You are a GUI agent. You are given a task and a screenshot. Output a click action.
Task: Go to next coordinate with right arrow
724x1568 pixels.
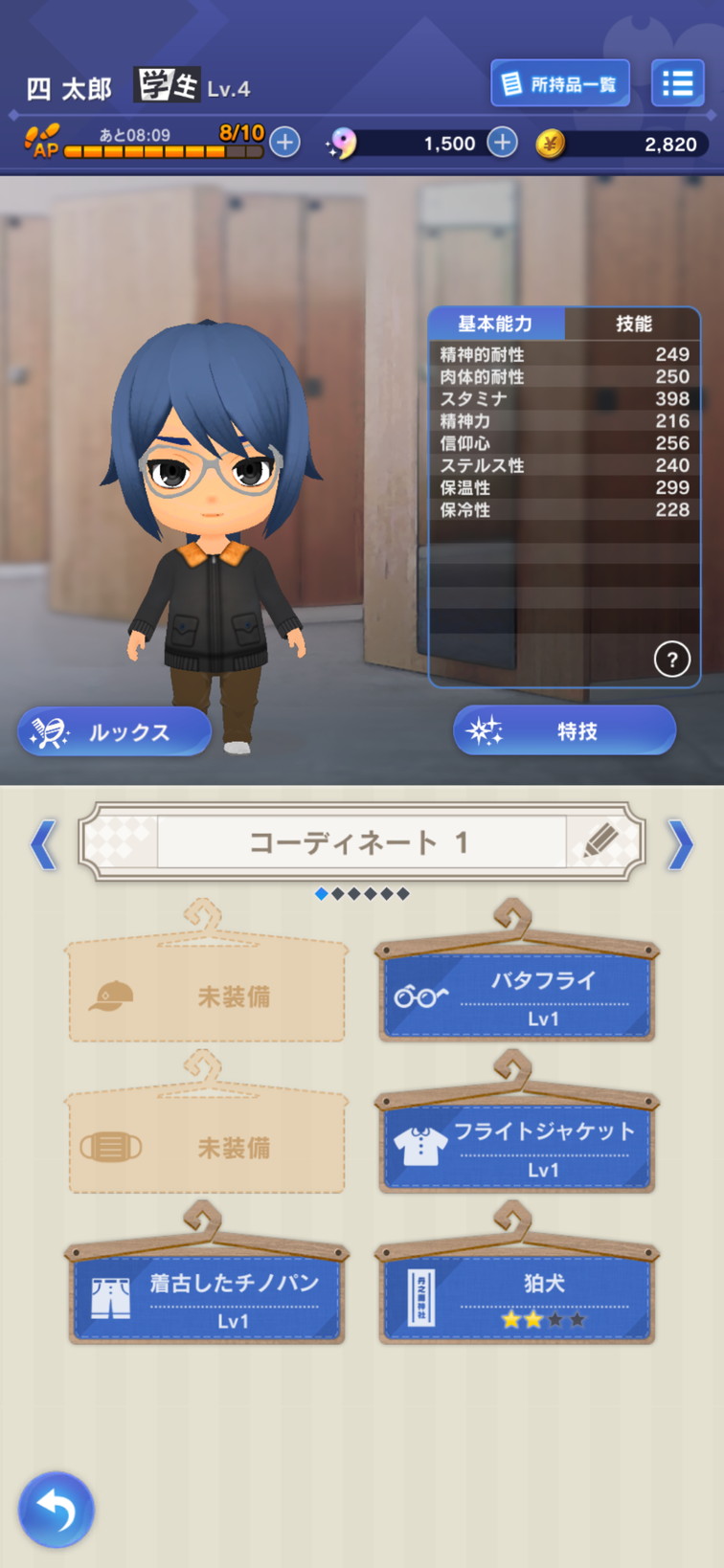point(679,844)
